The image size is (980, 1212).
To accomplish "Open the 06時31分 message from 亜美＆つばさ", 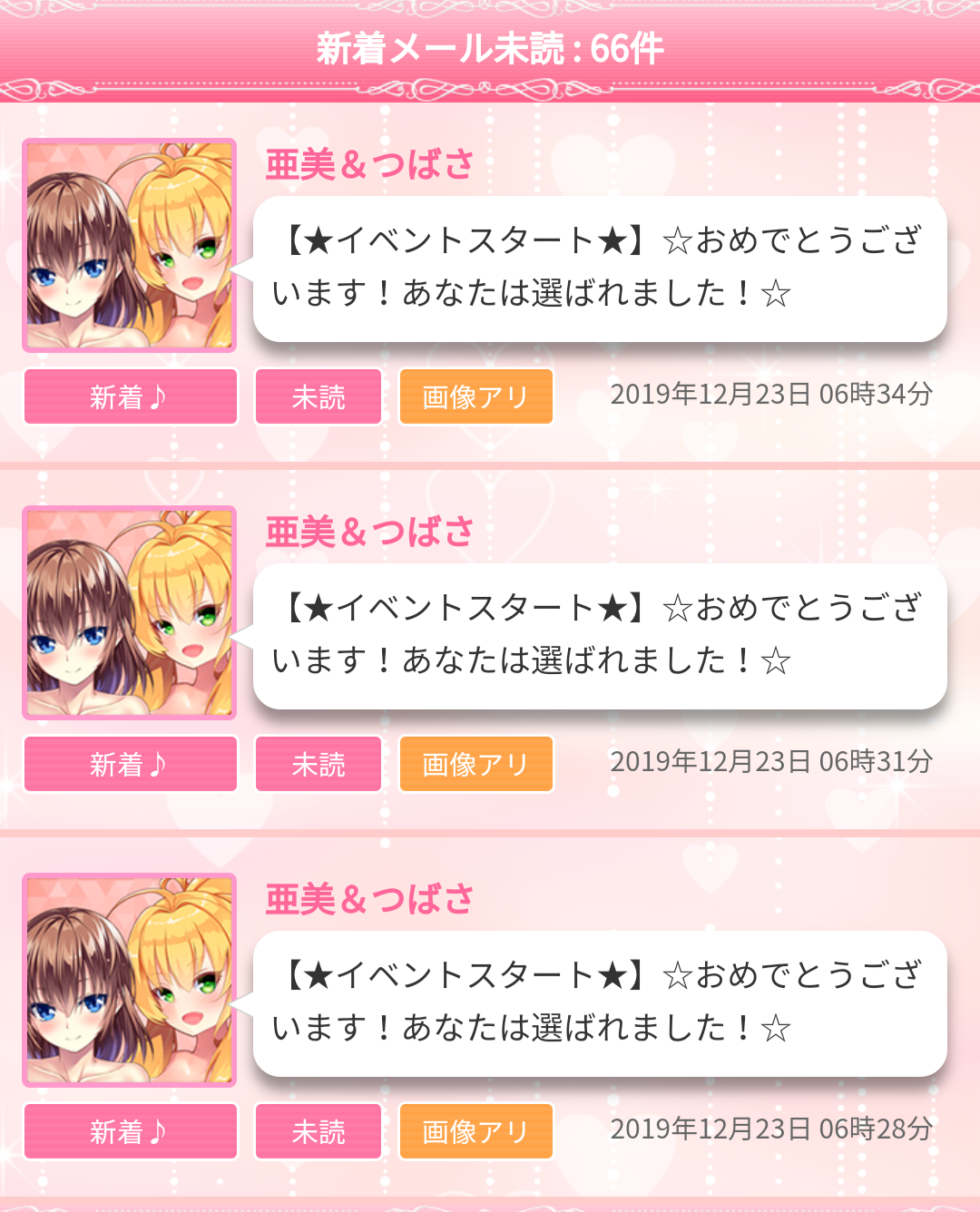I will click(x=600, y=636).
